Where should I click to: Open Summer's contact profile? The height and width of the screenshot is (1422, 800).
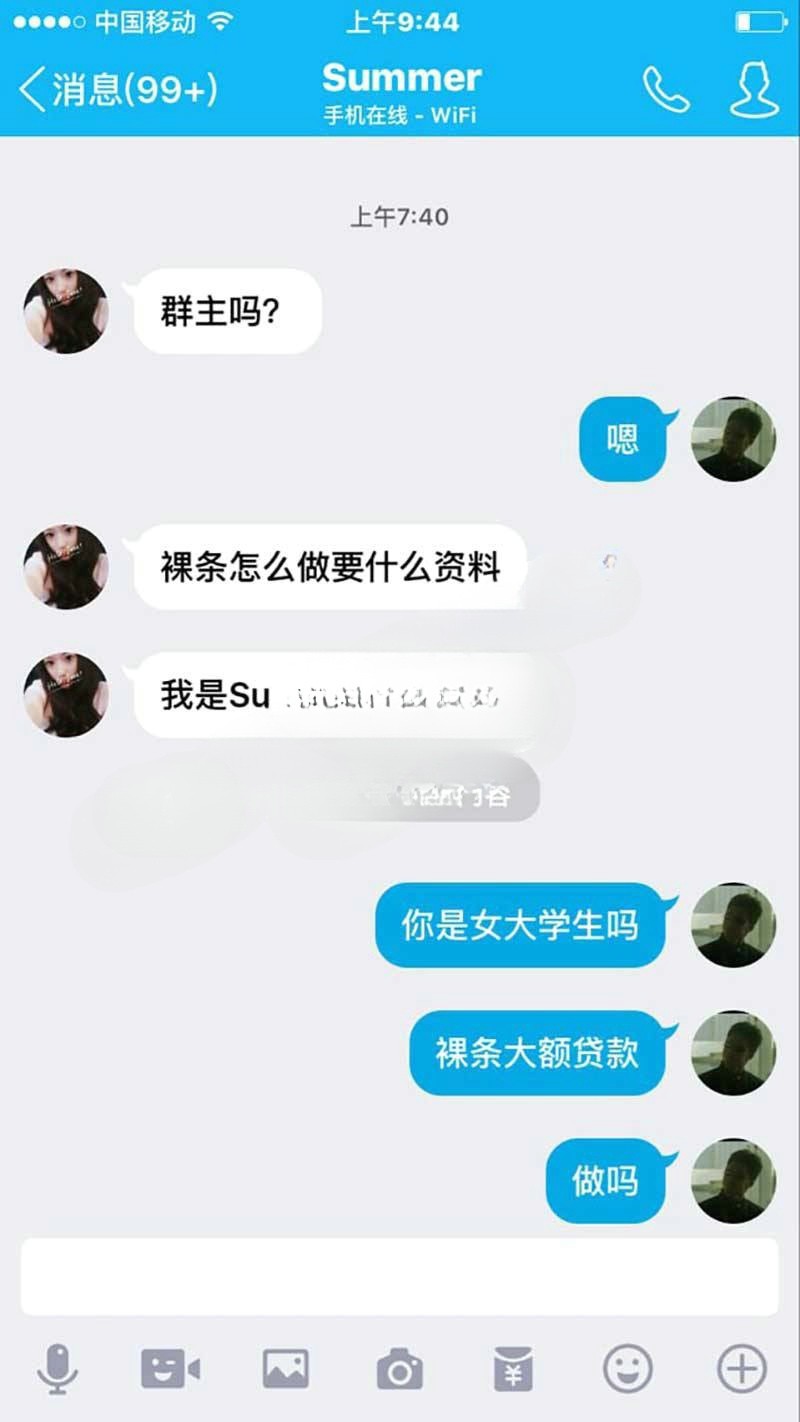754,90
